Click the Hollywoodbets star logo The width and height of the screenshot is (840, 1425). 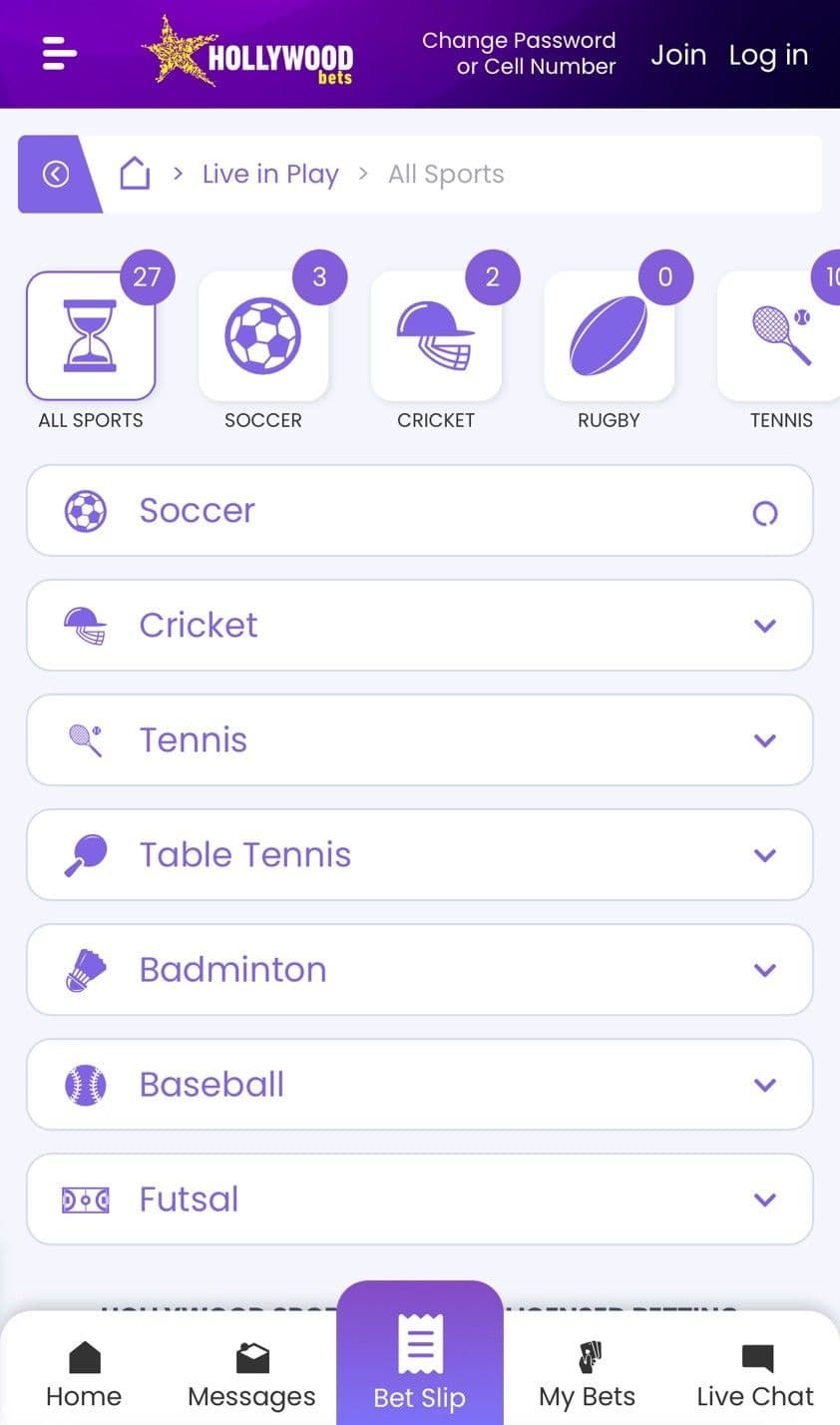(247, 54)
